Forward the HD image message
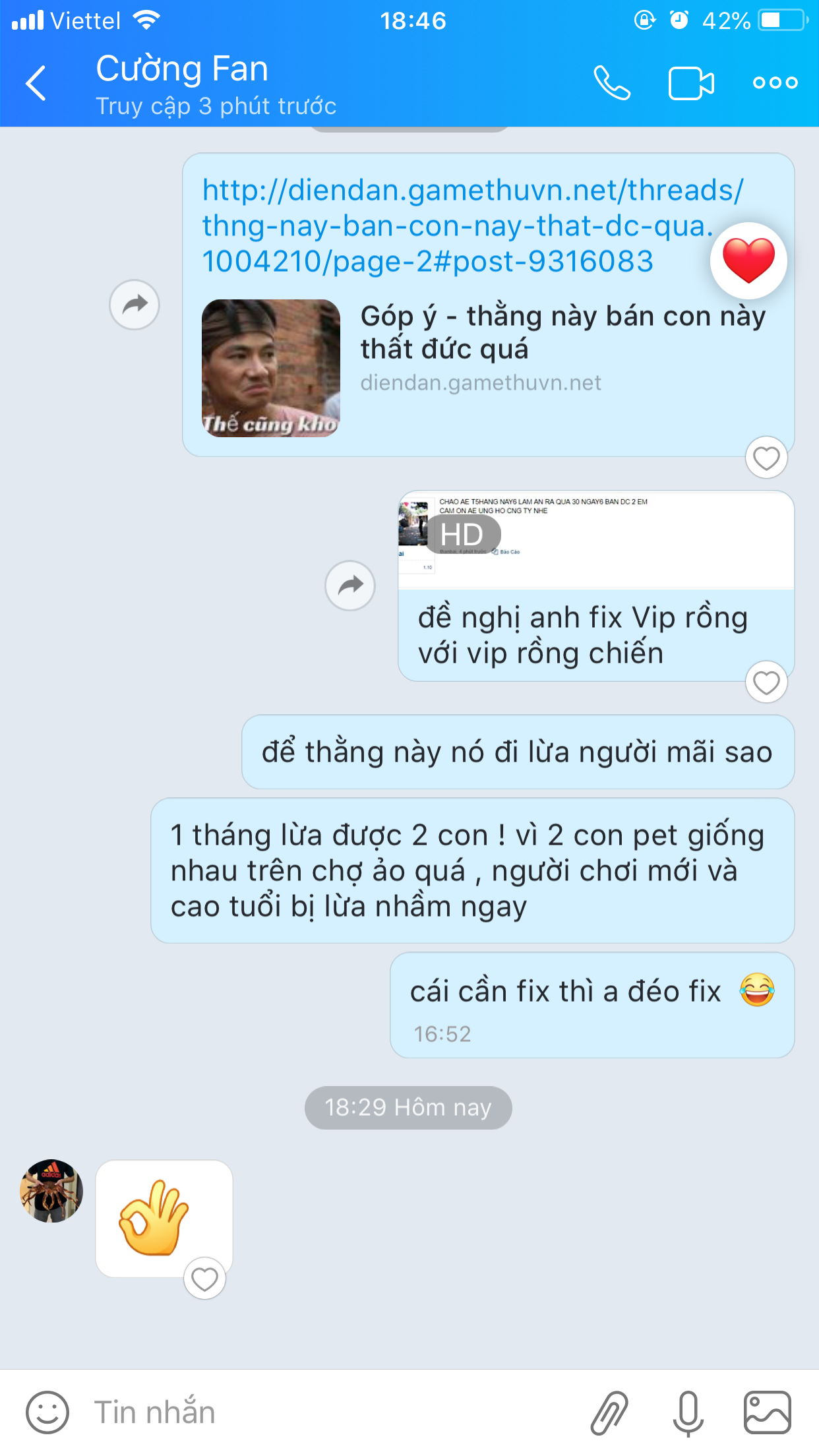This screenshot has width=819, height=1456. 350,586
